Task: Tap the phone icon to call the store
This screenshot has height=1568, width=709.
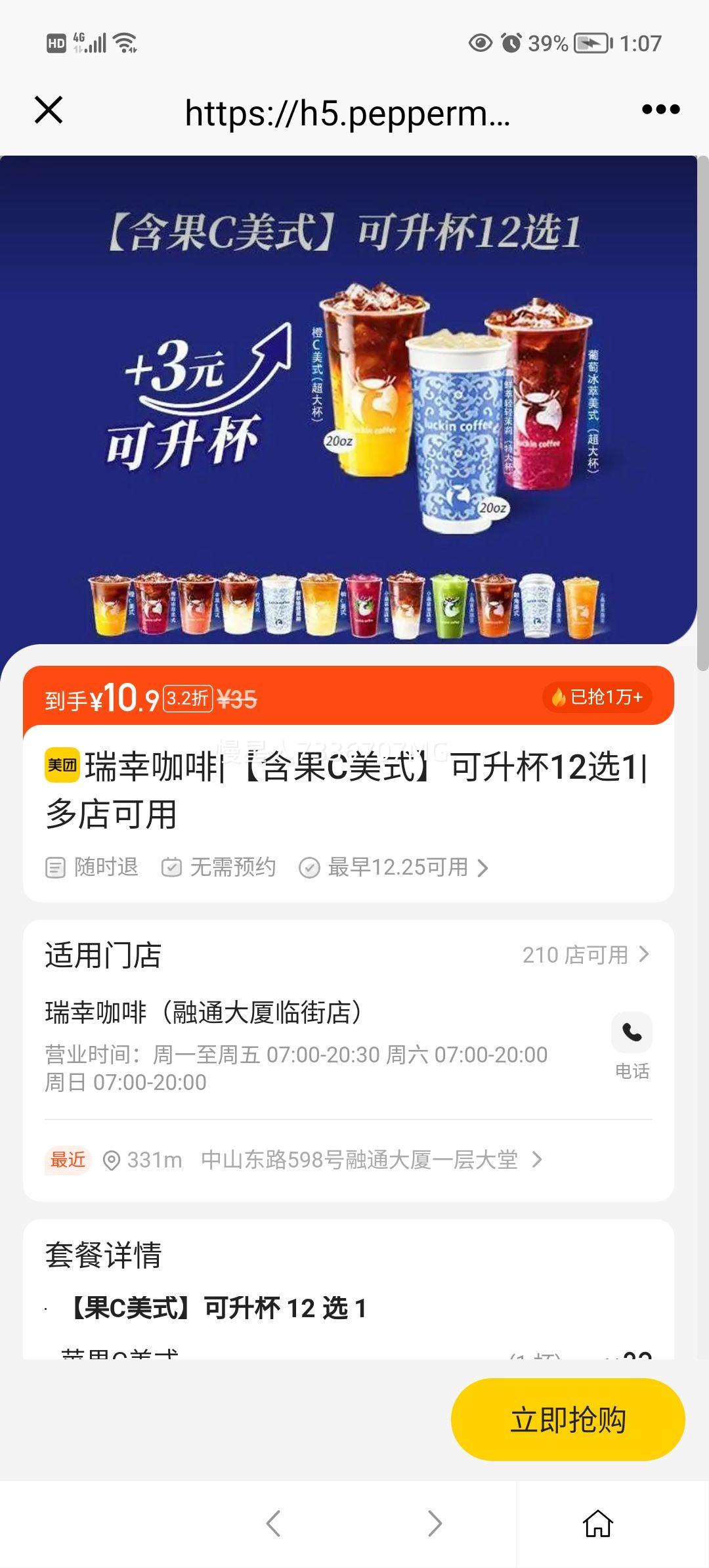Action: tap(632, 1033)
